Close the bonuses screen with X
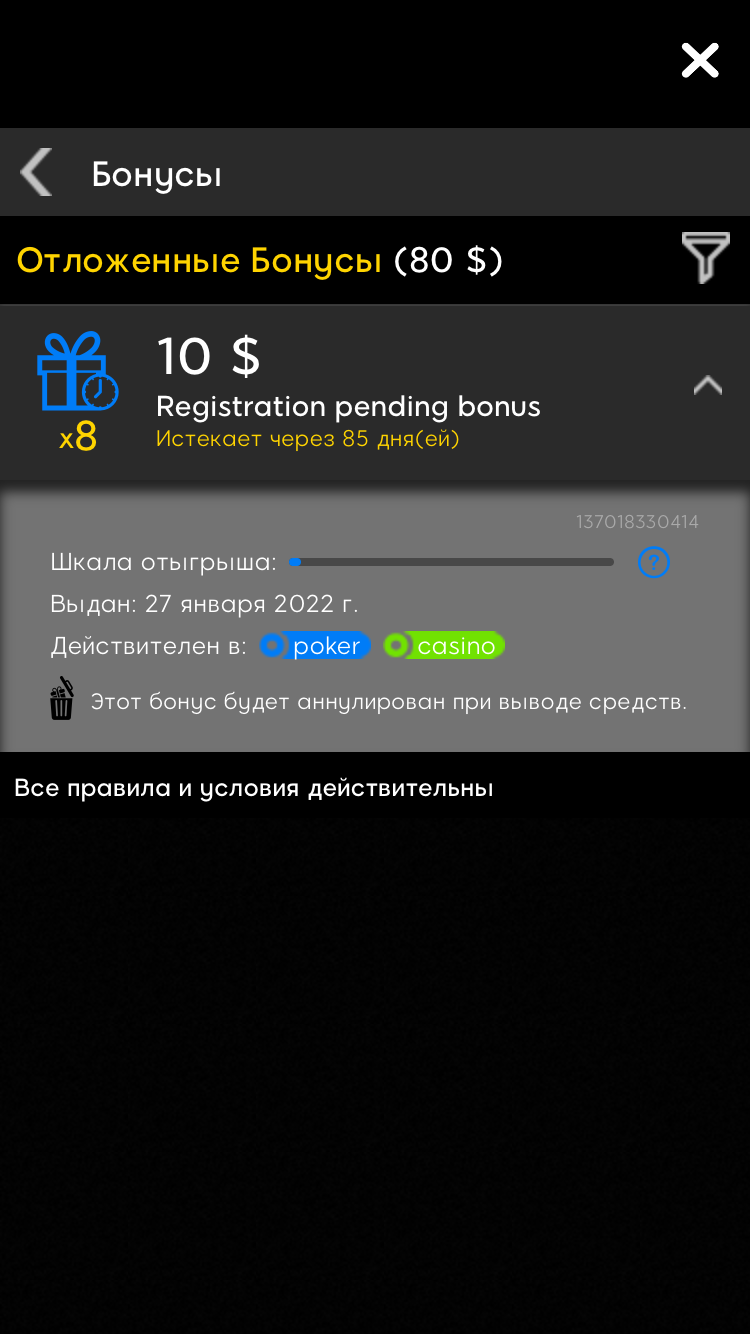 (x=700, y=61)
